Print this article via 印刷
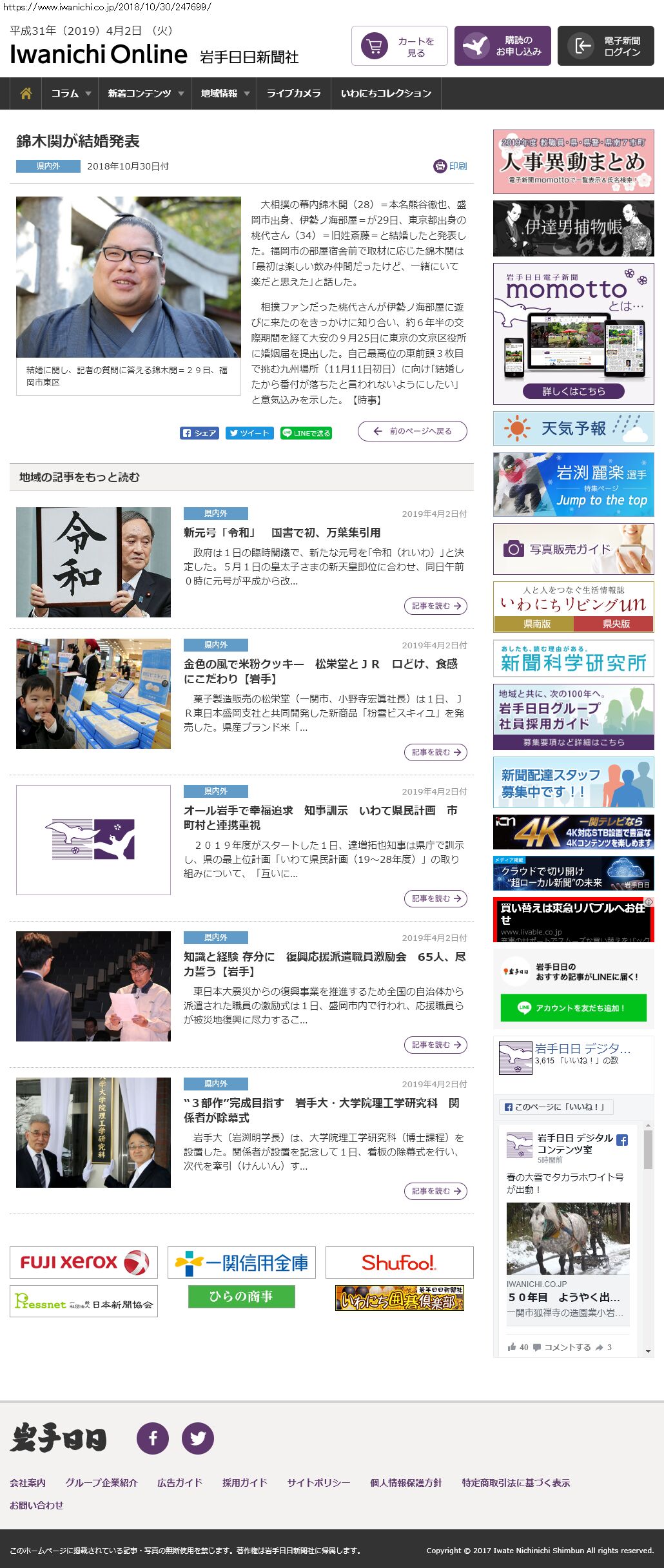The image size is (664, 1568). (x=451, y=166)
